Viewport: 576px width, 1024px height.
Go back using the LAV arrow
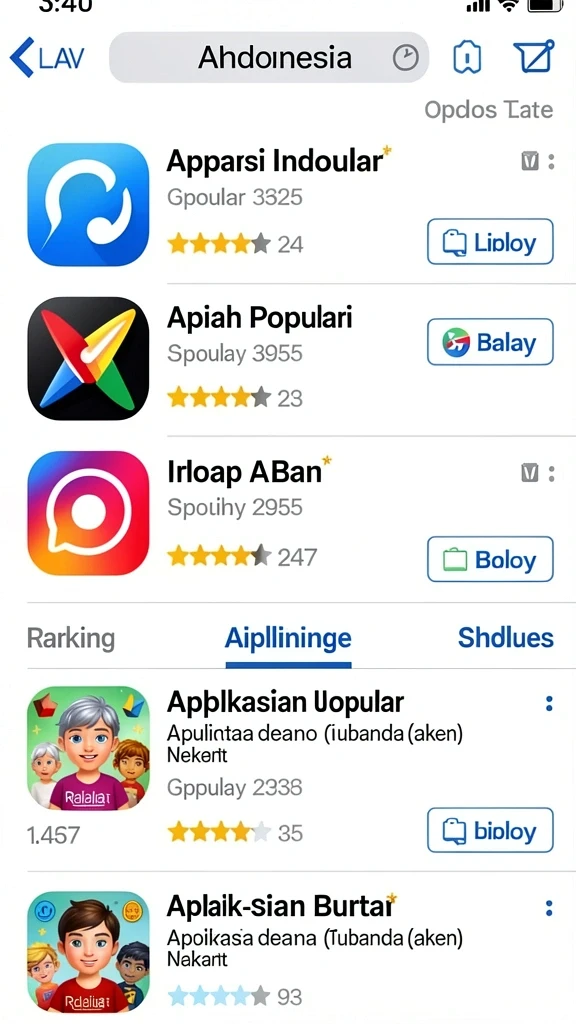47,58
